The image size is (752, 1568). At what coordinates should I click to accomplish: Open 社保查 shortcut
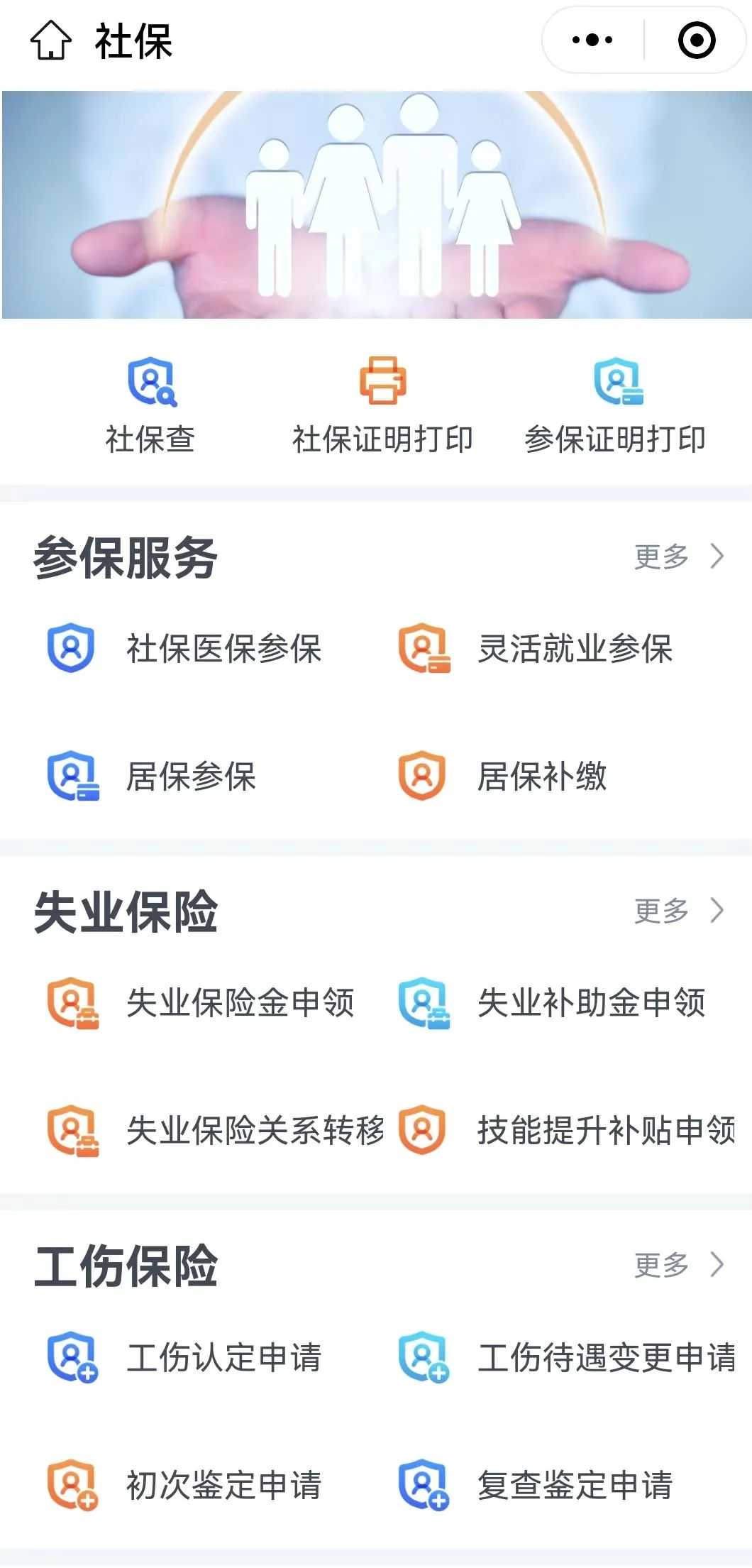[x=150, y=405]
